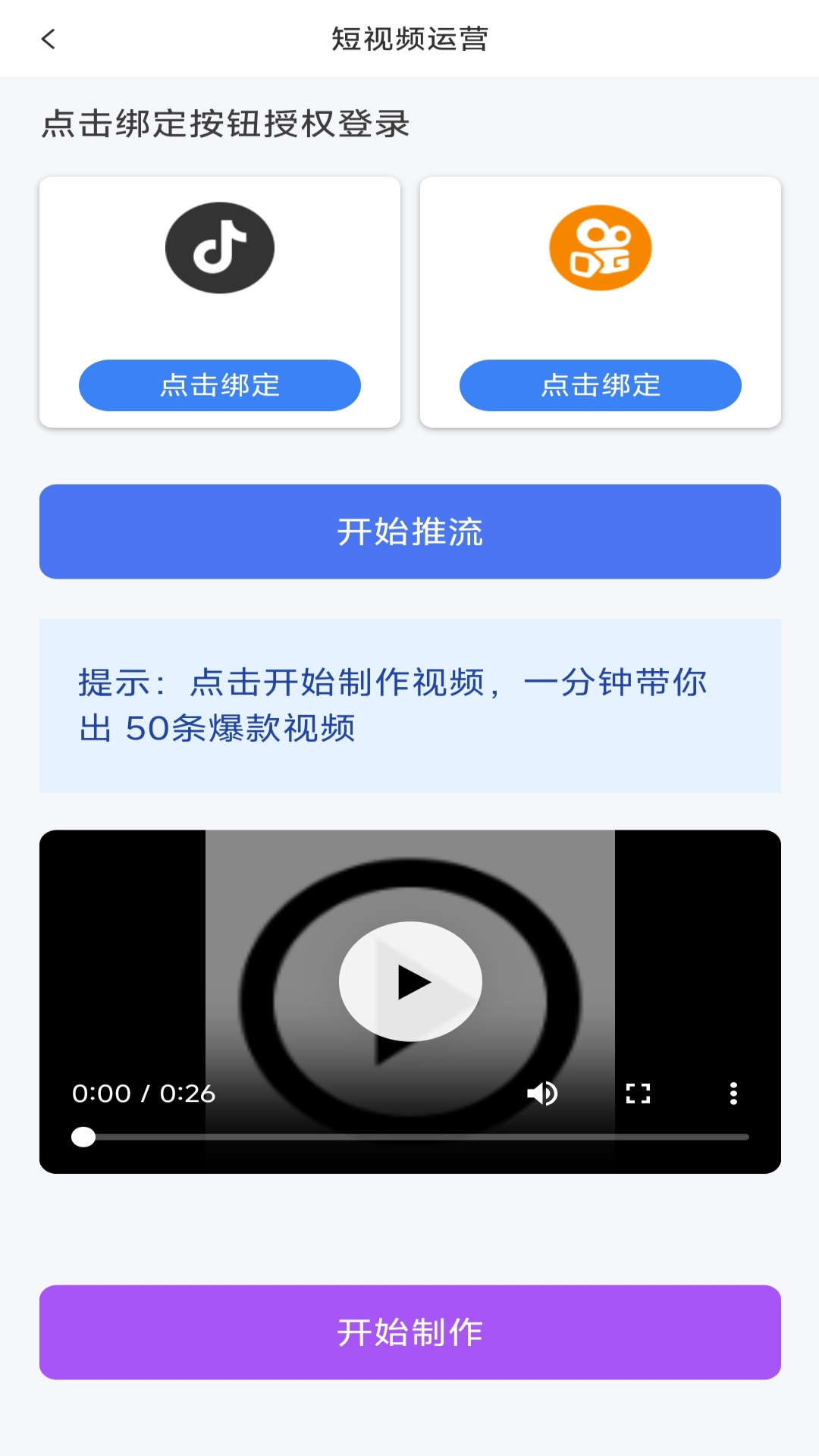
Task: Enter fullscreen video mode
Action: [x=638, y=1093]
